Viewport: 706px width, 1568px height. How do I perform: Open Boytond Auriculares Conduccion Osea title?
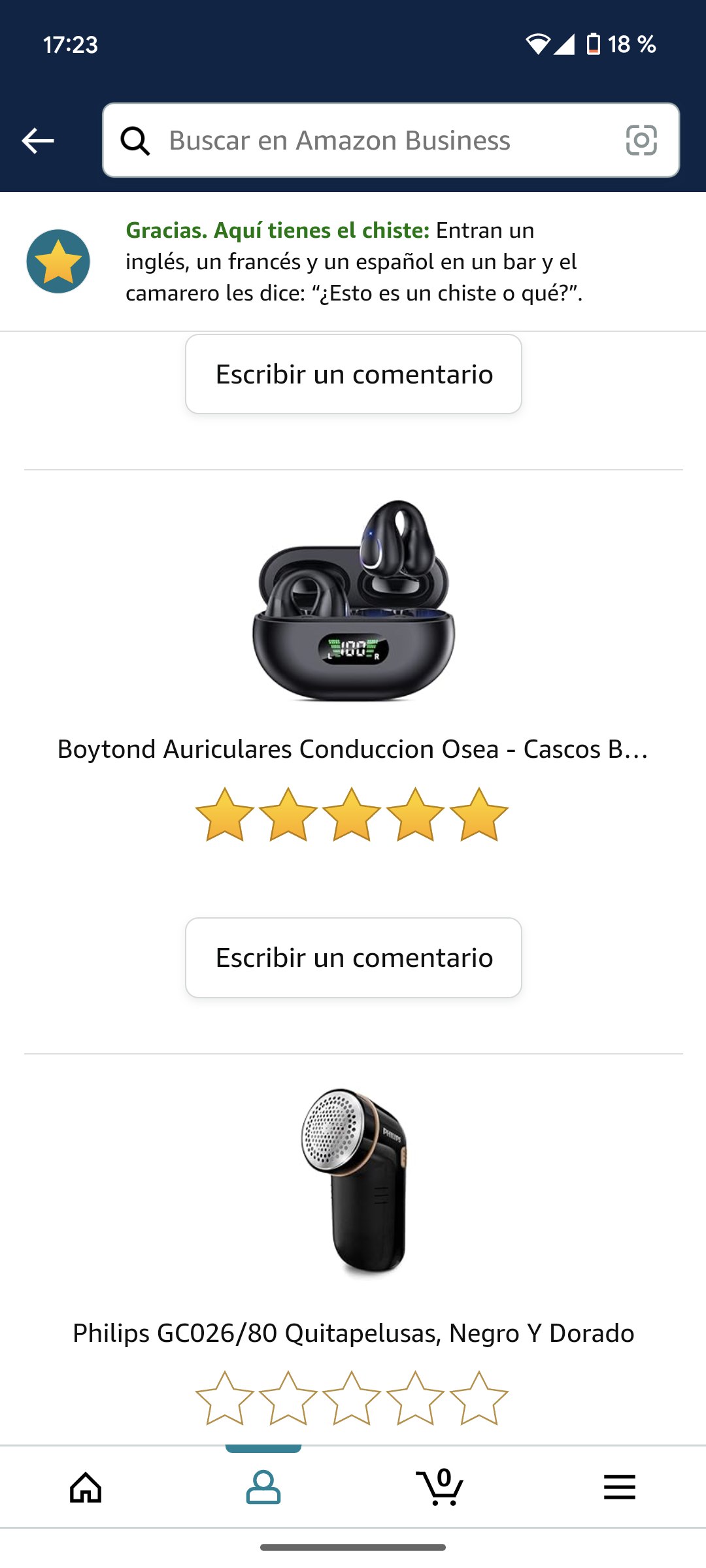pyautogui.click(x=353, y=749)
